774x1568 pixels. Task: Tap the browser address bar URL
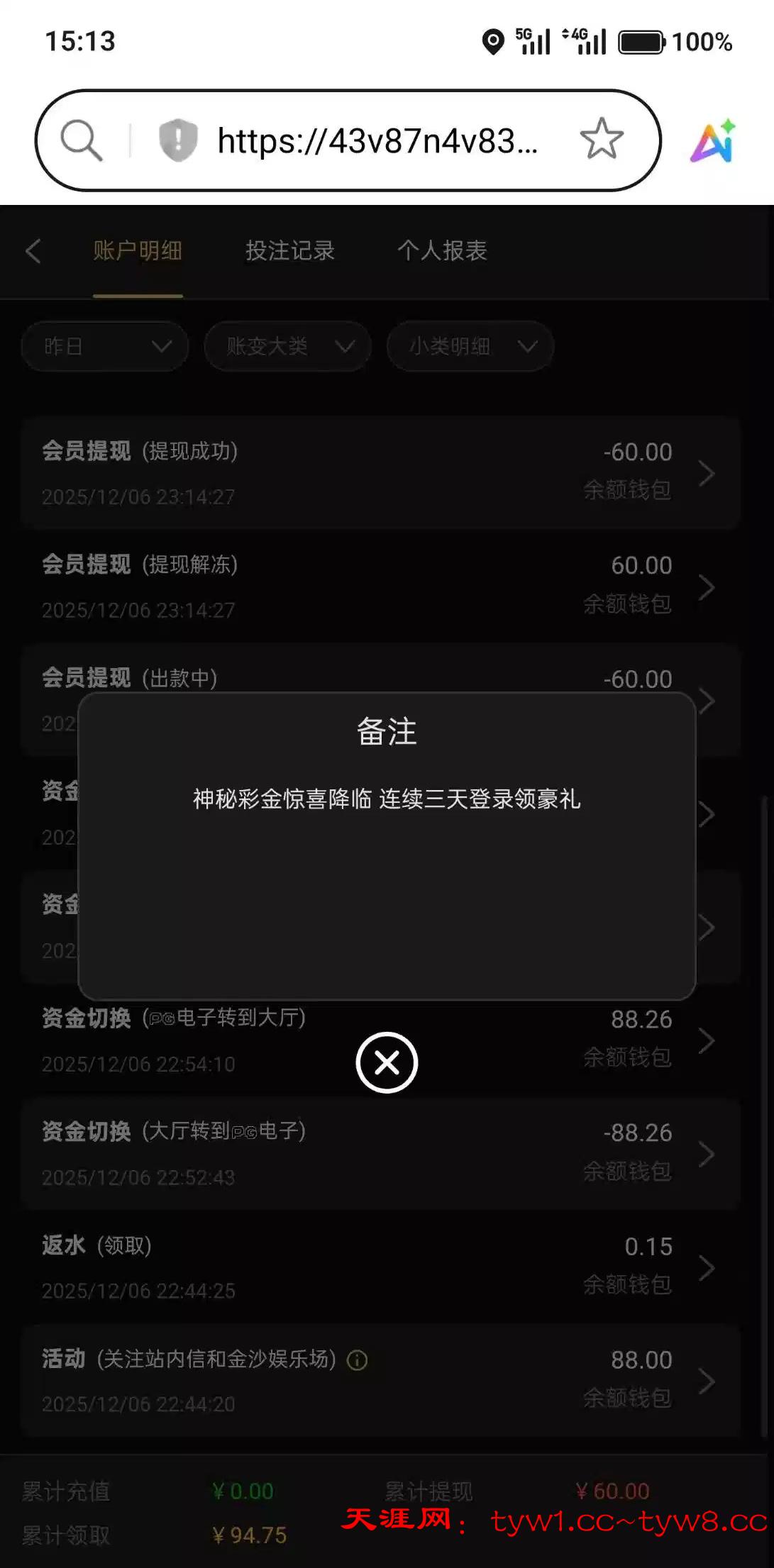[377, 140]
